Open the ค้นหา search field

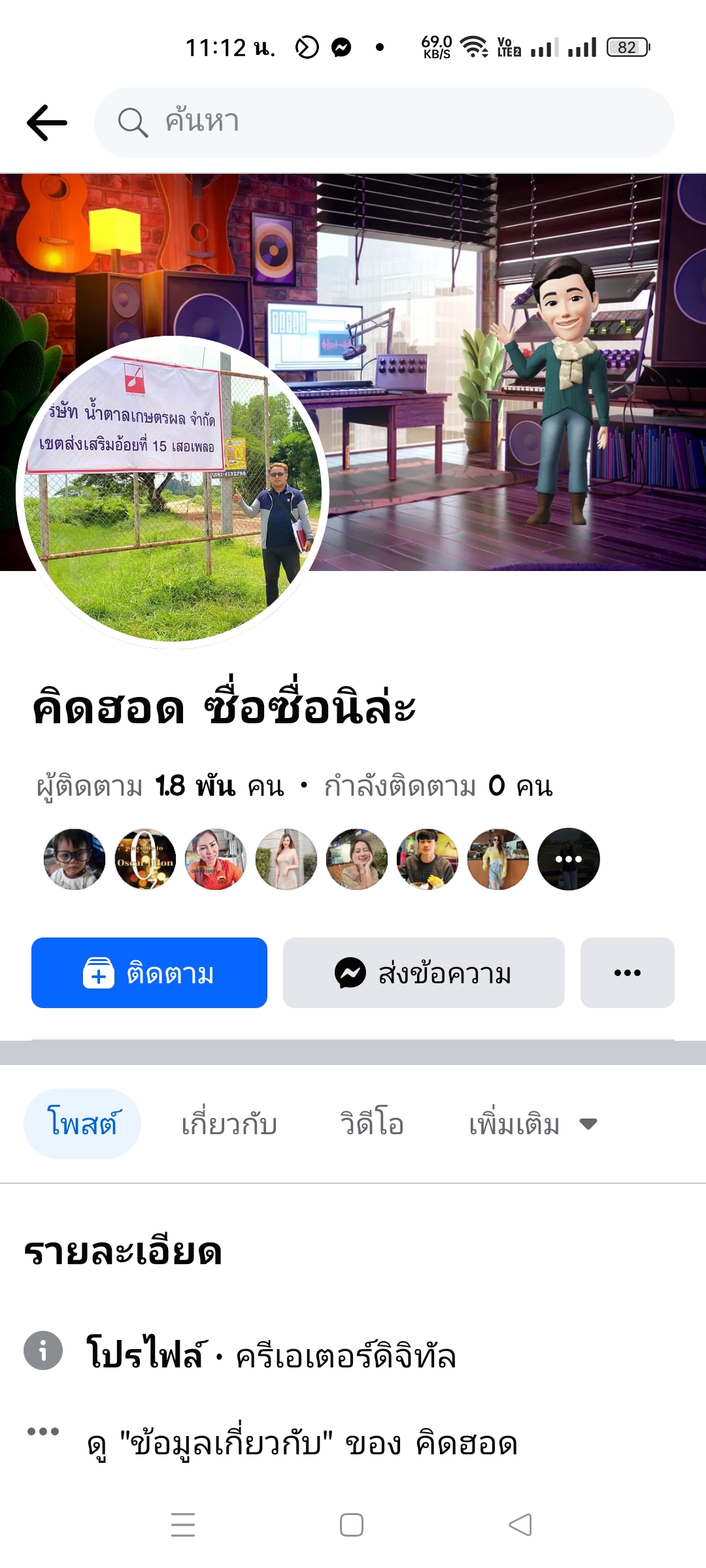(x=384, y=123)
